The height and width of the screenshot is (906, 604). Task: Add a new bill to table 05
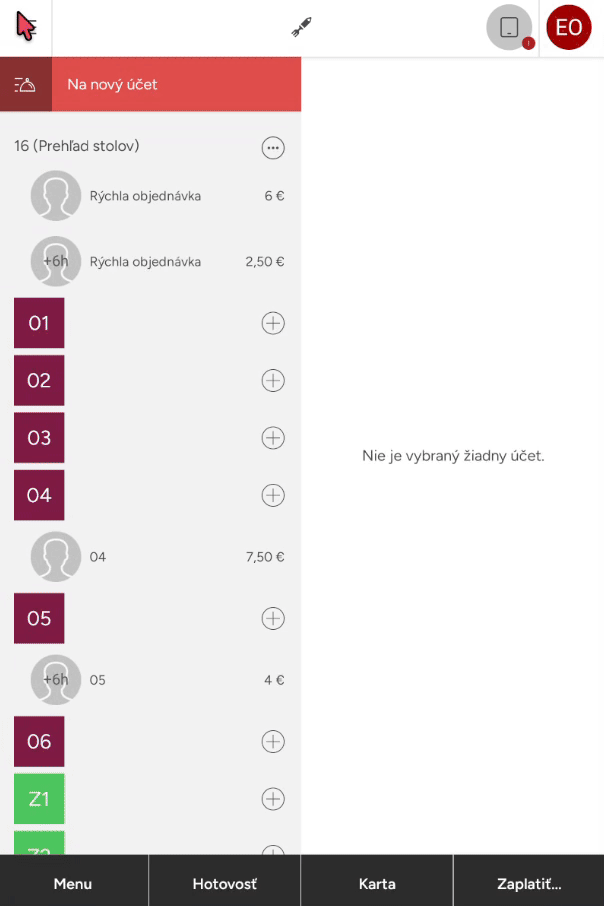pos(273,618)
